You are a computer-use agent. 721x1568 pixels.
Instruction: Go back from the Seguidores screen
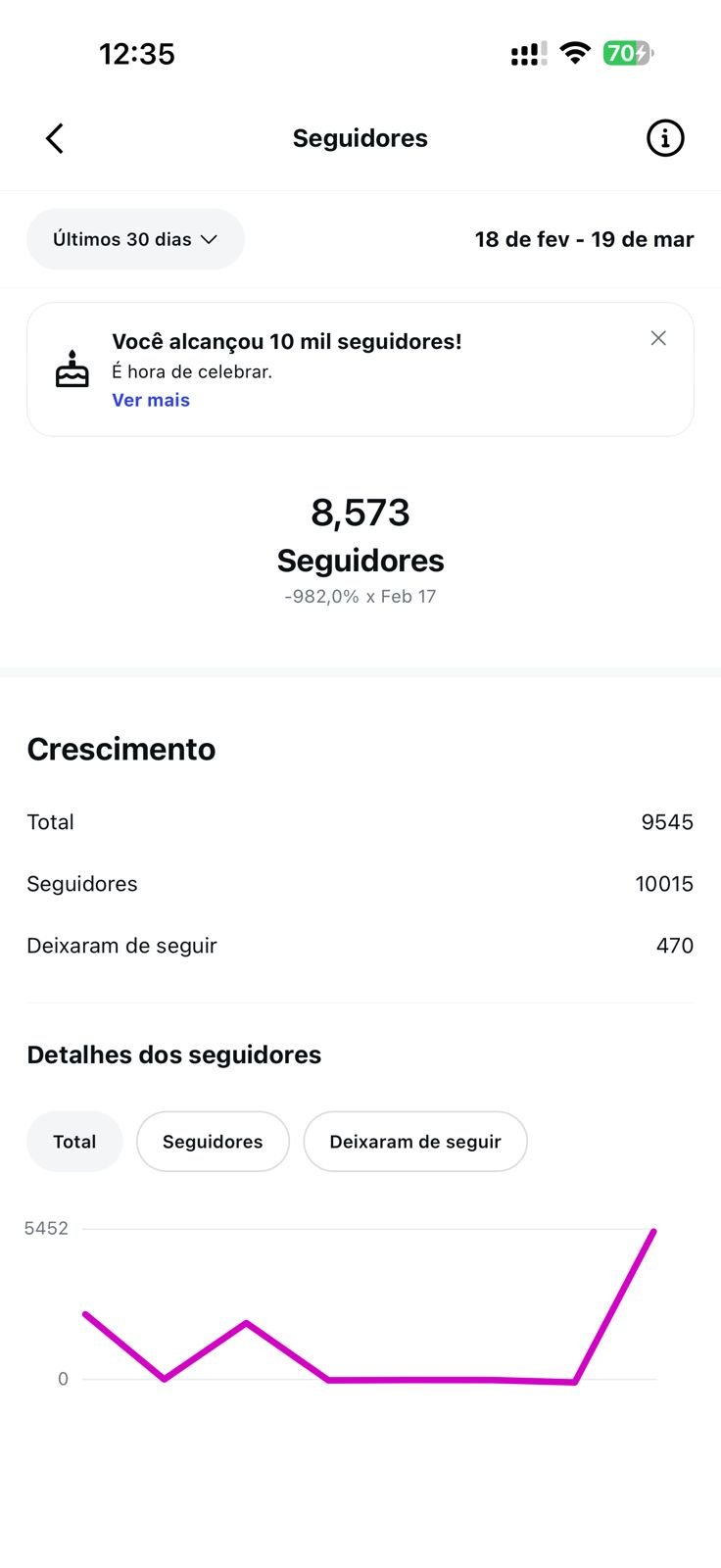point(55,139)
